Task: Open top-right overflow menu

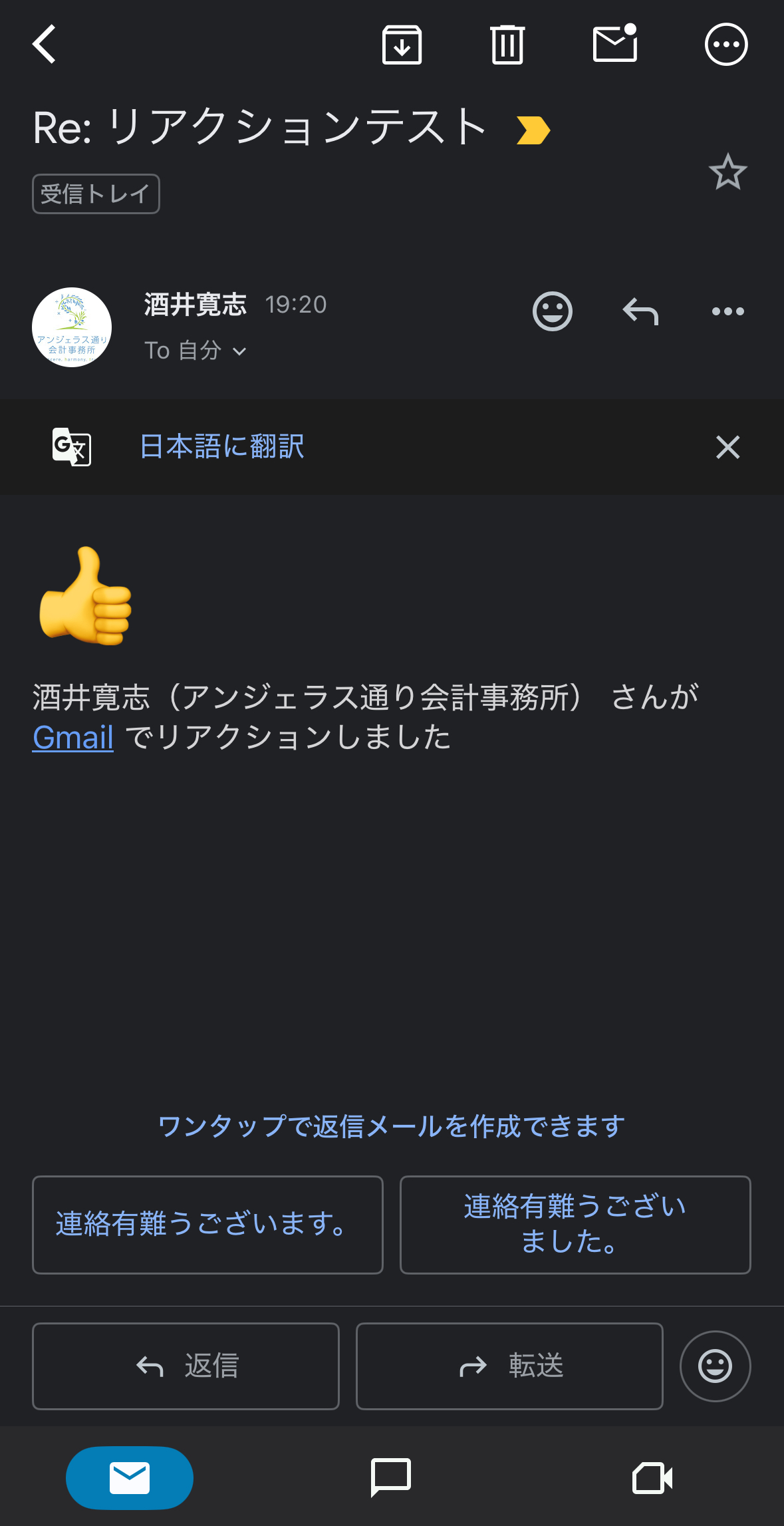Action: [x=725, y=45]
